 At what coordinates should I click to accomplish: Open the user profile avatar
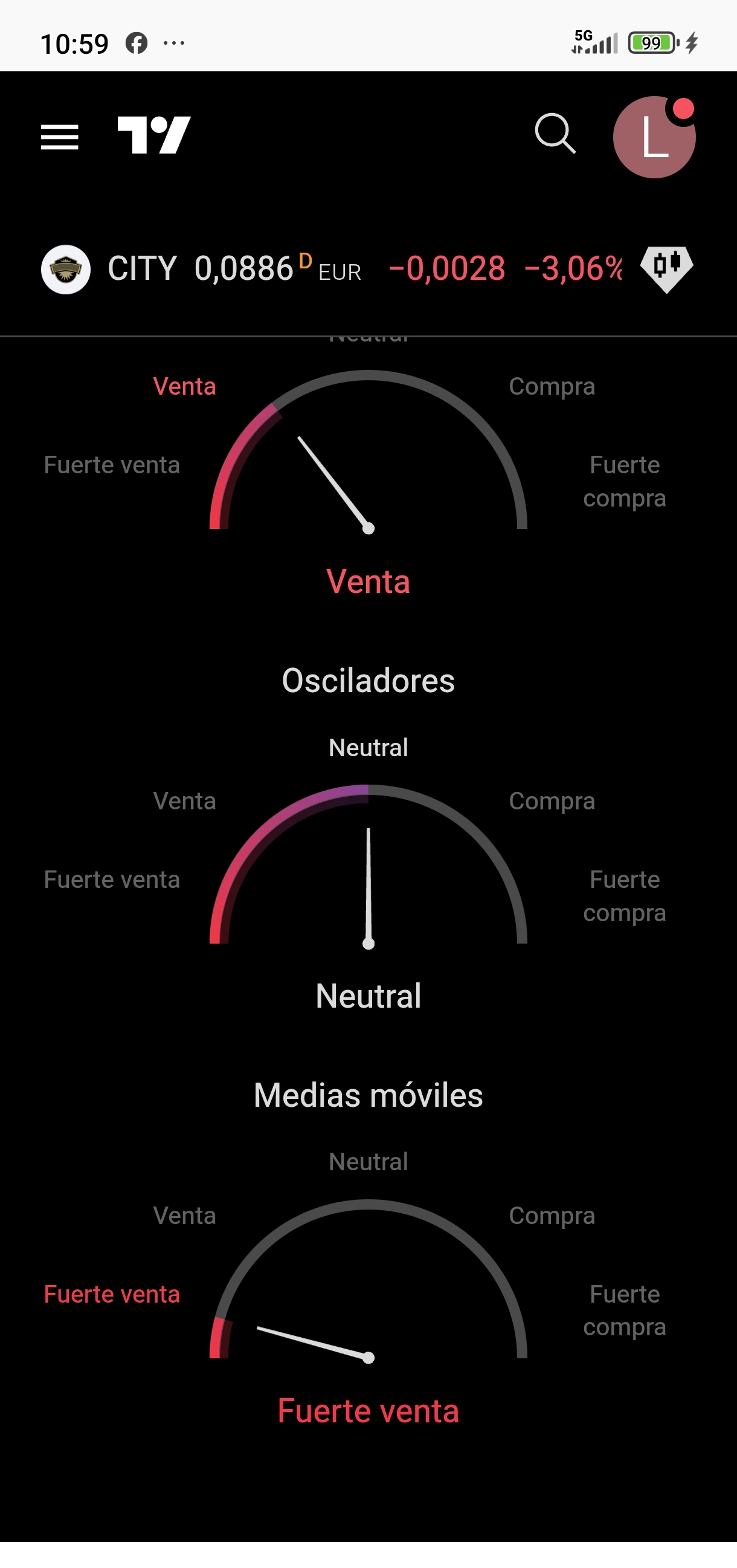point(654,137)
